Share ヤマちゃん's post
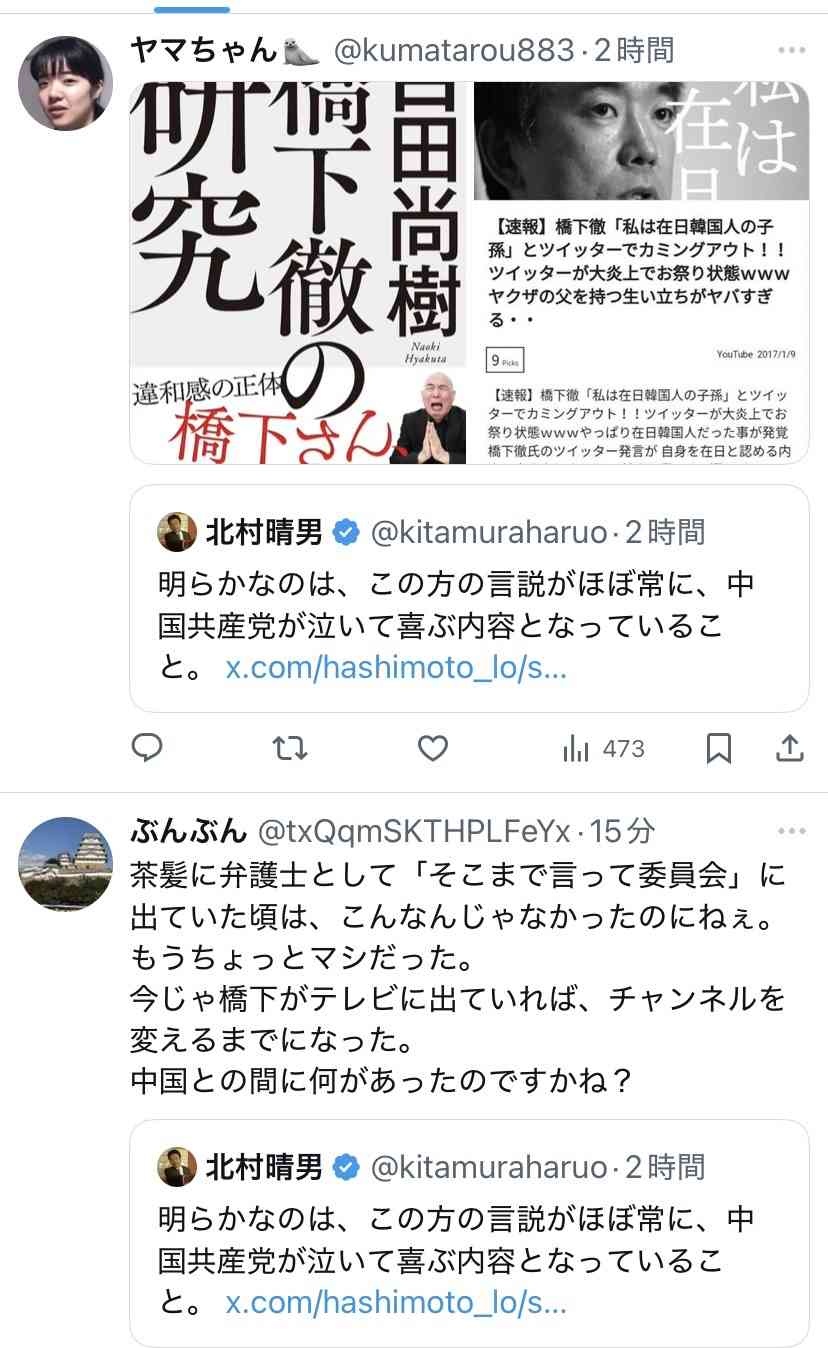 tap(789, 748)
